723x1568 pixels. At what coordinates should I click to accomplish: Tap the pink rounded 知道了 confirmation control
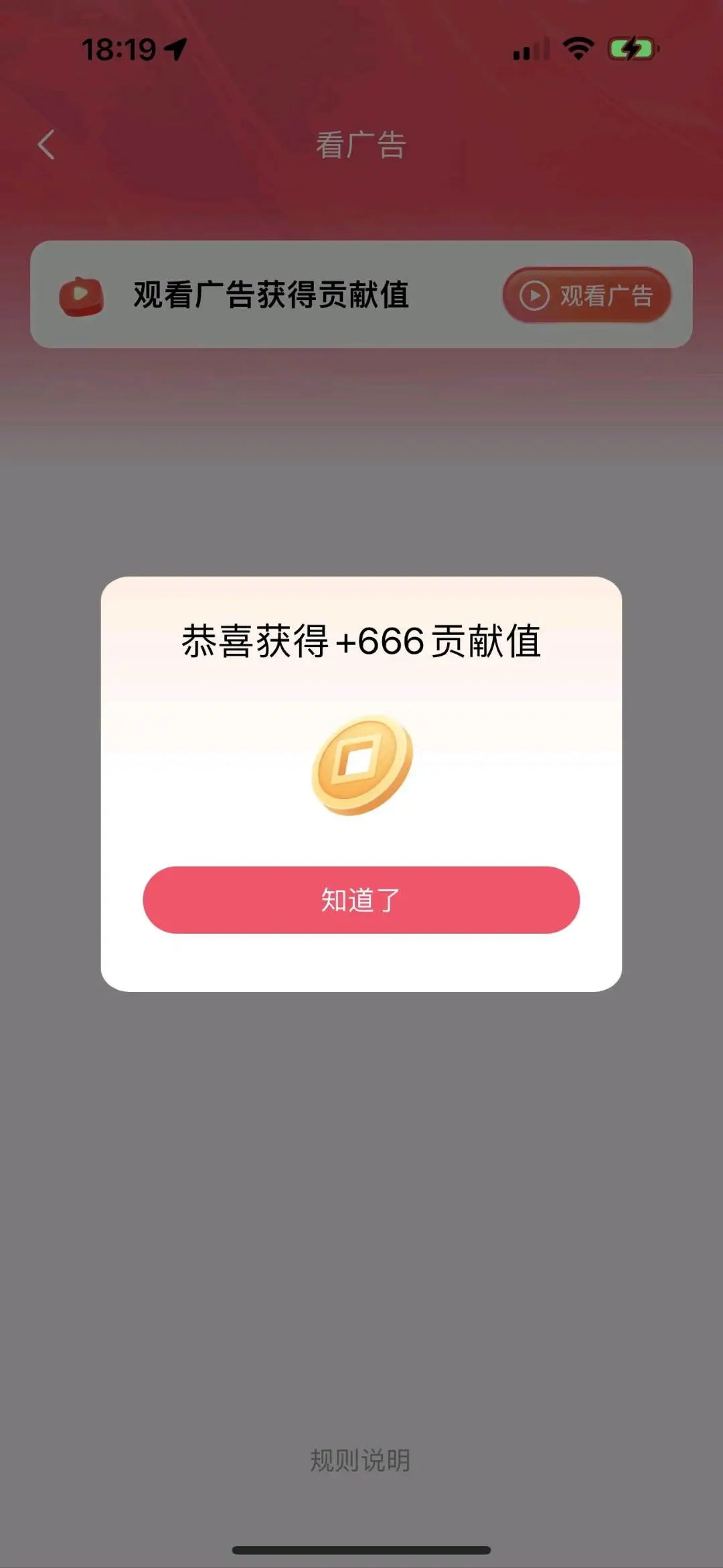click(361, 901)
